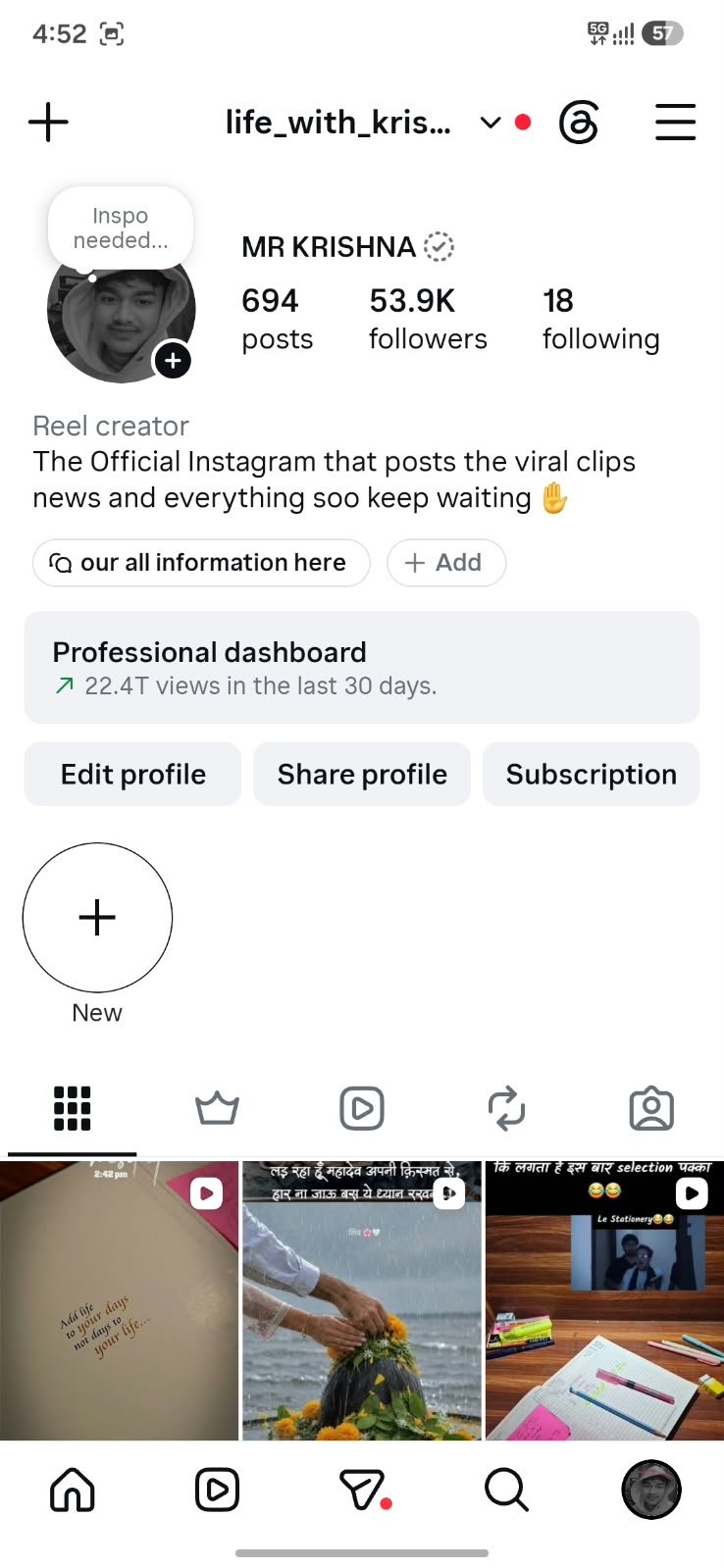Screen dimensions: 724x1568
Task: Open the Professional dashboard
Action: click(x=362, y=668)
